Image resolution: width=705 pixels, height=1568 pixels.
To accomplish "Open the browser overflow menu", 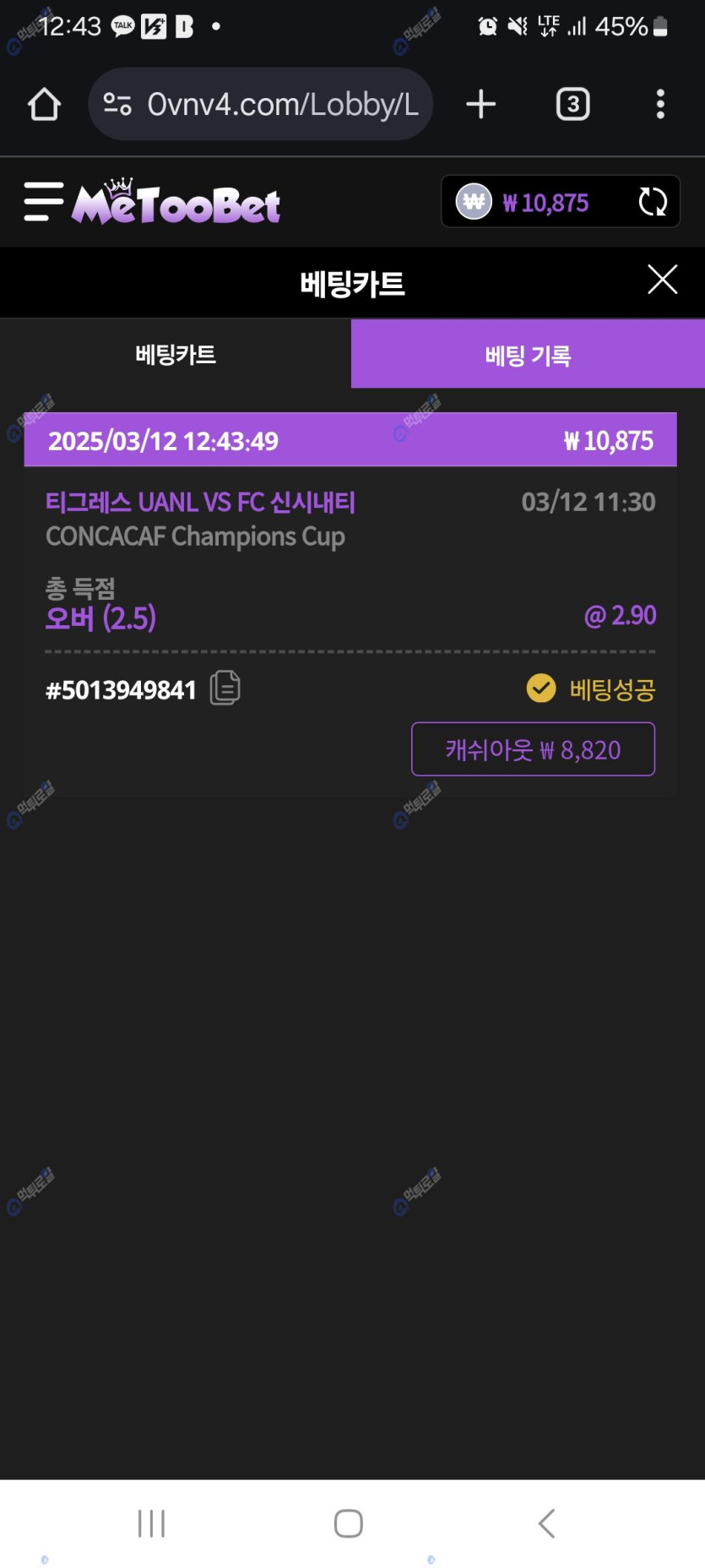I will pyautogui.click(x=660, y=105).
